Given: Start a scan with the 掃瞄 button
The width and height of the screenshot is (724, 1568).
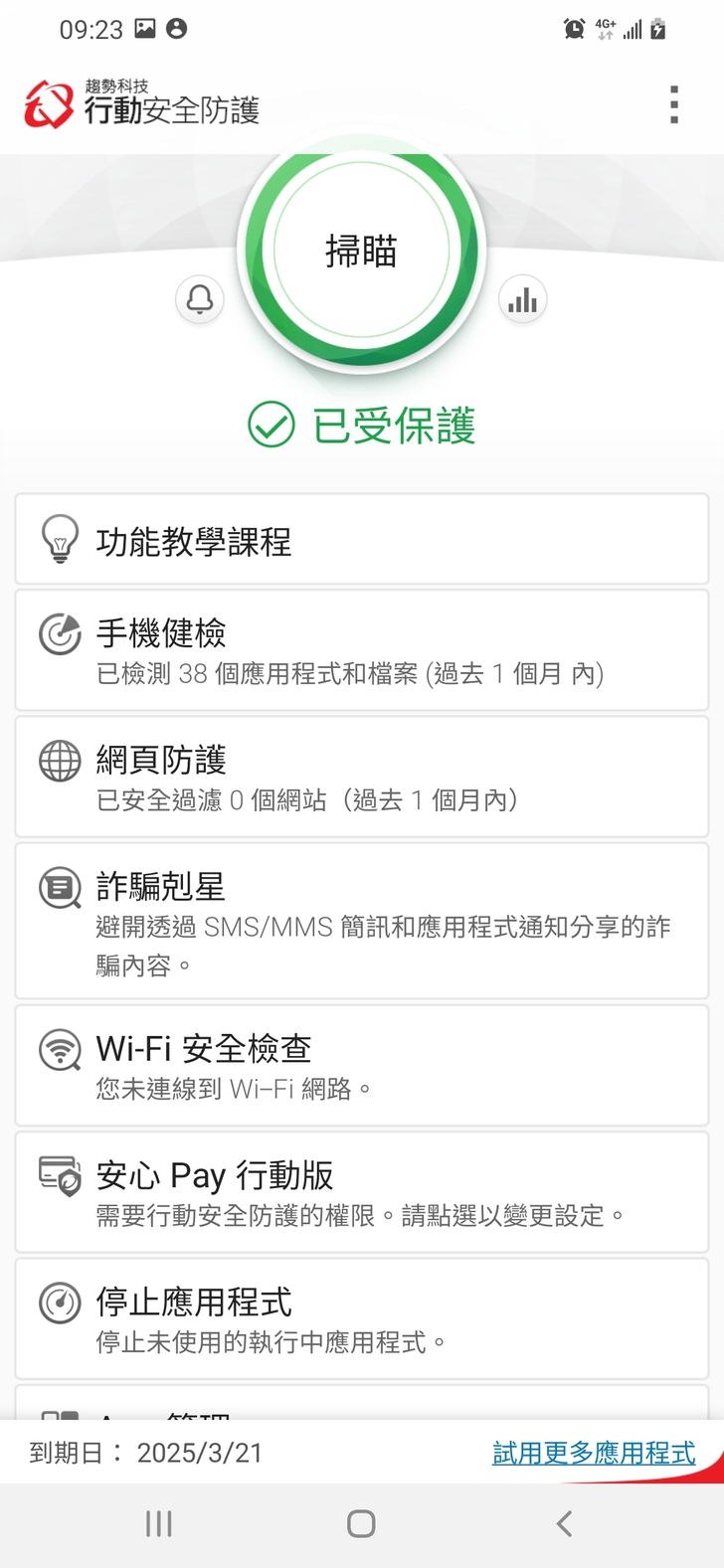Looking at the screenshot, I should tap(361, 253).
